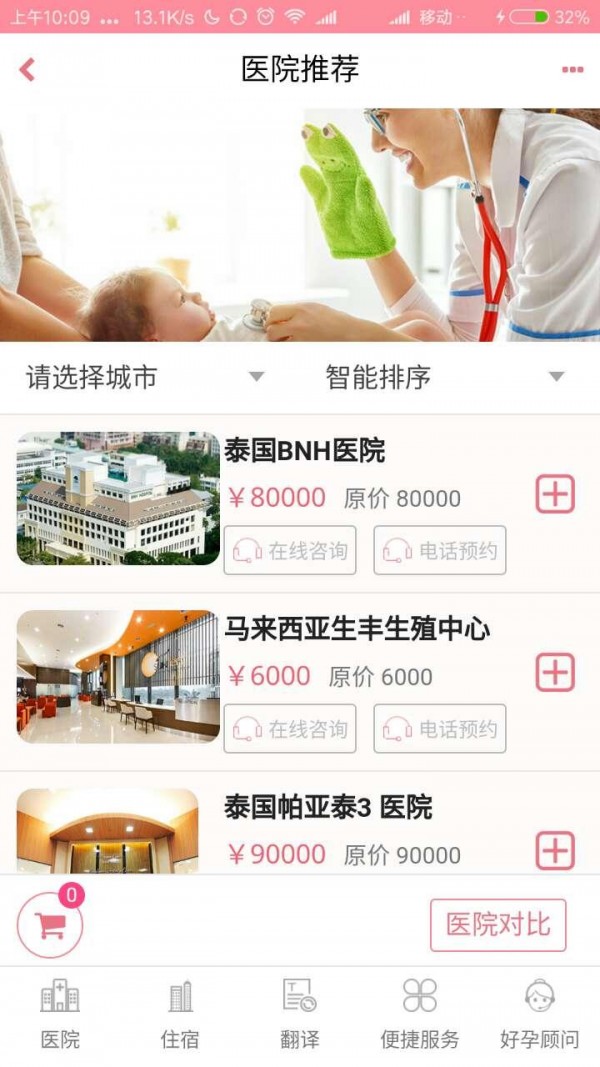View the 马来西亚生丰生殖中心 card
600x1067 pixels.
coord(357,630)
